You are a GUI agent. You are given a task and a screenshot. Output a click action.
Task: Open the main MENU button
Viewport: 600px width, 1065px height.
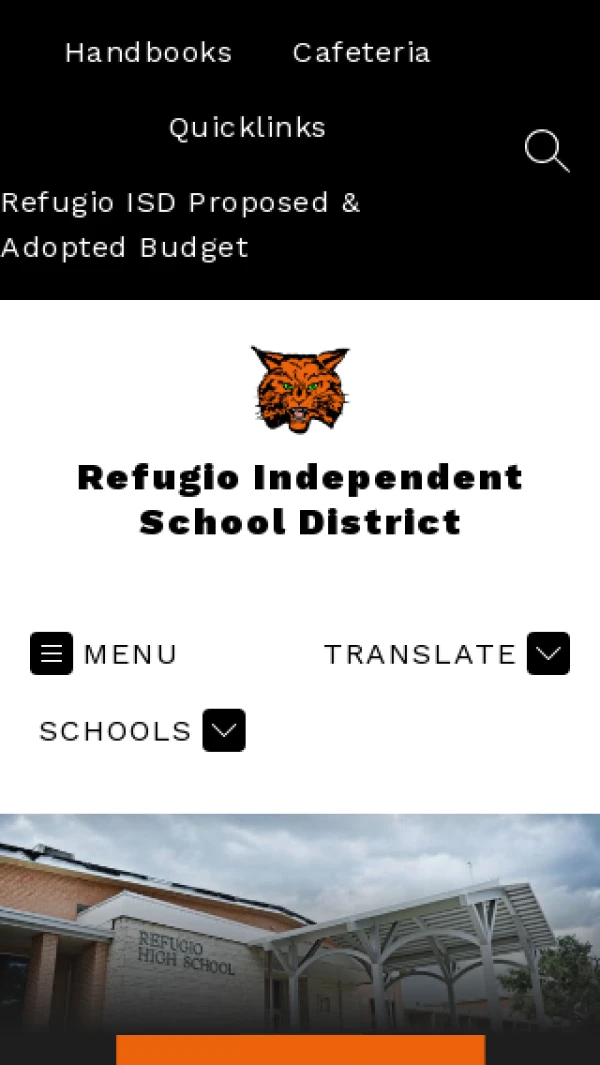[x=104, y=654]
